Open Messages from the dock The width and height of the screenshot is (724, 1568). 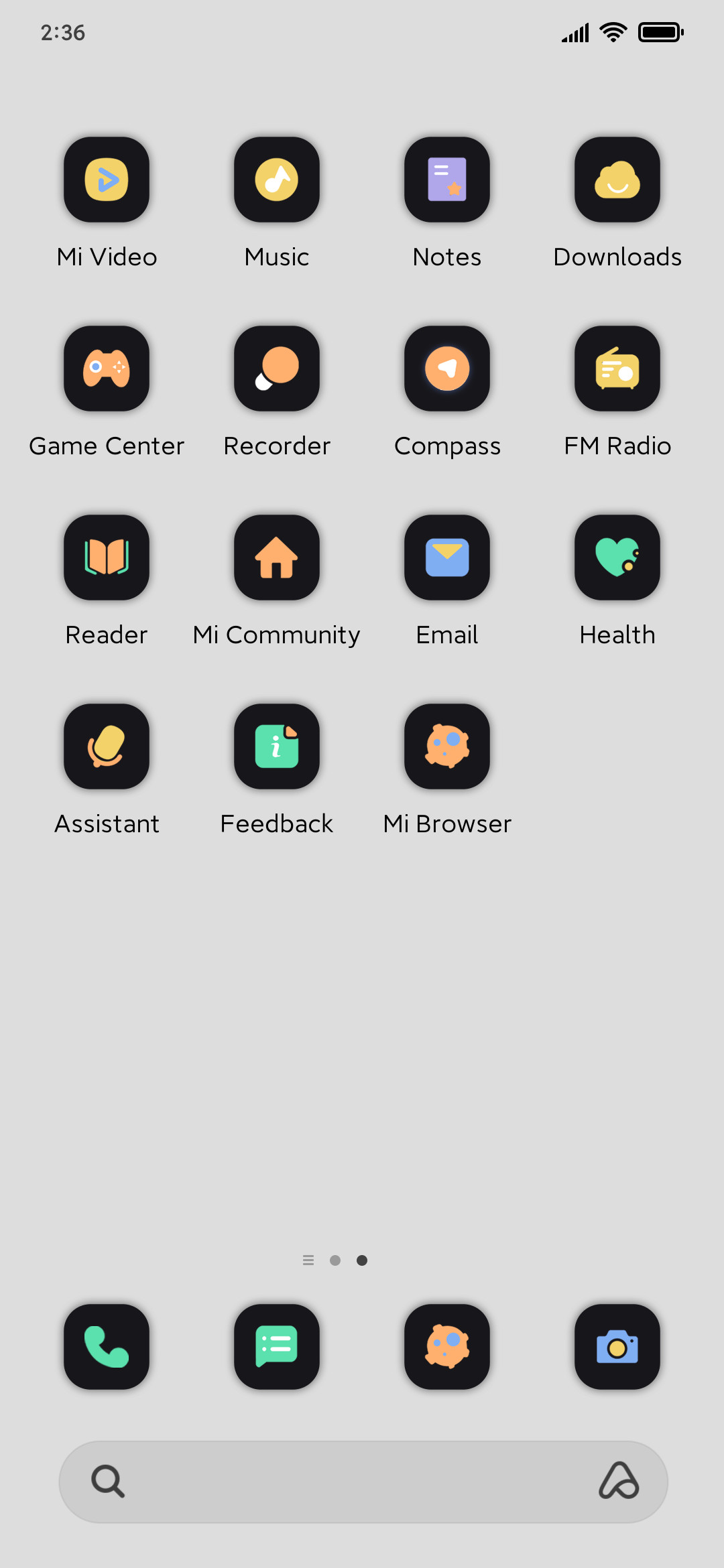[x=277, y=1347]
